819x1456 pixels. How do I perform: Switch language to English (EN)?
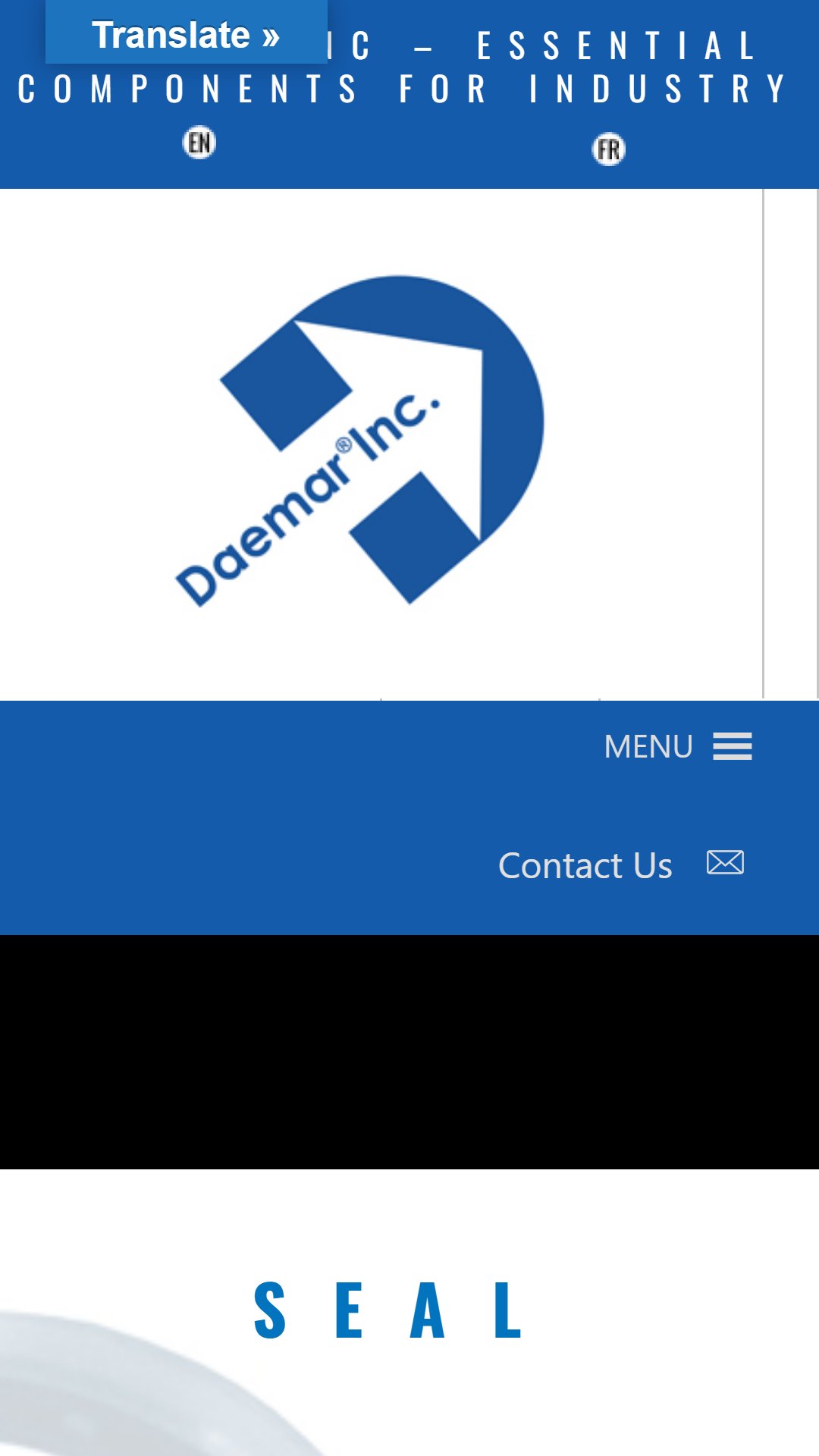[199, 143]
